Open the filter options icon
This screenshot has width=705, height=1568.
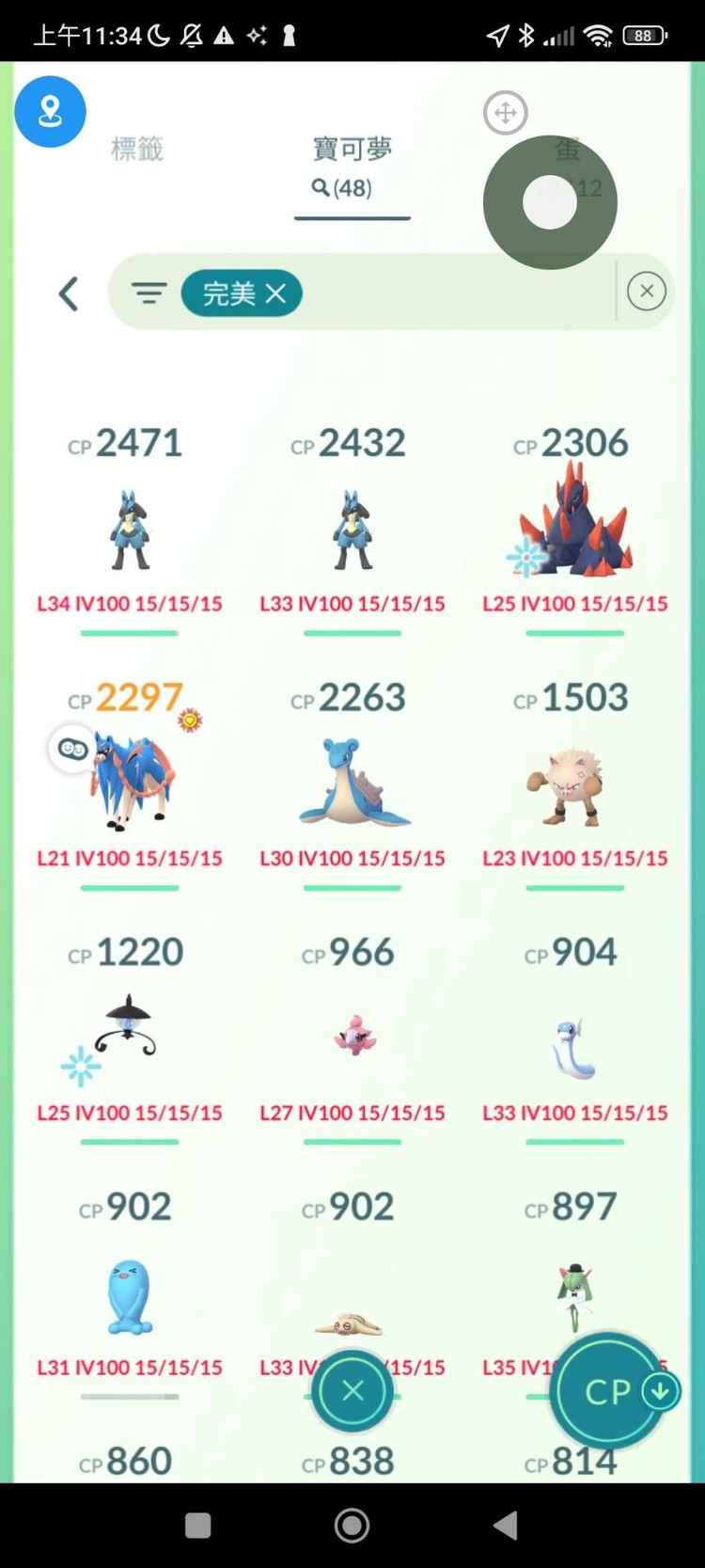[x=149, y=293]
